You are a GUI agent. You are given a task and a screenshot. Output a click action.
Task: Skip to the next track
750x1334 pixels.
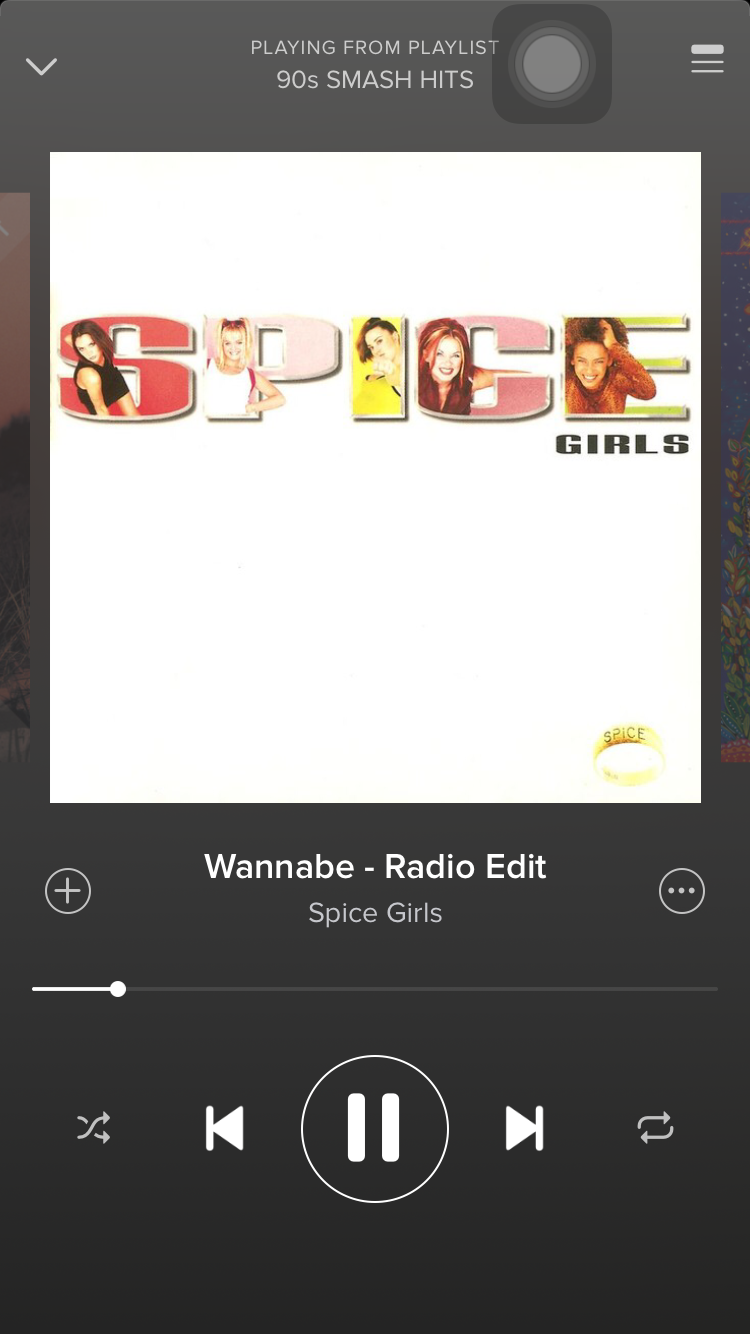pyautogui.click(x=524, y=1128)
